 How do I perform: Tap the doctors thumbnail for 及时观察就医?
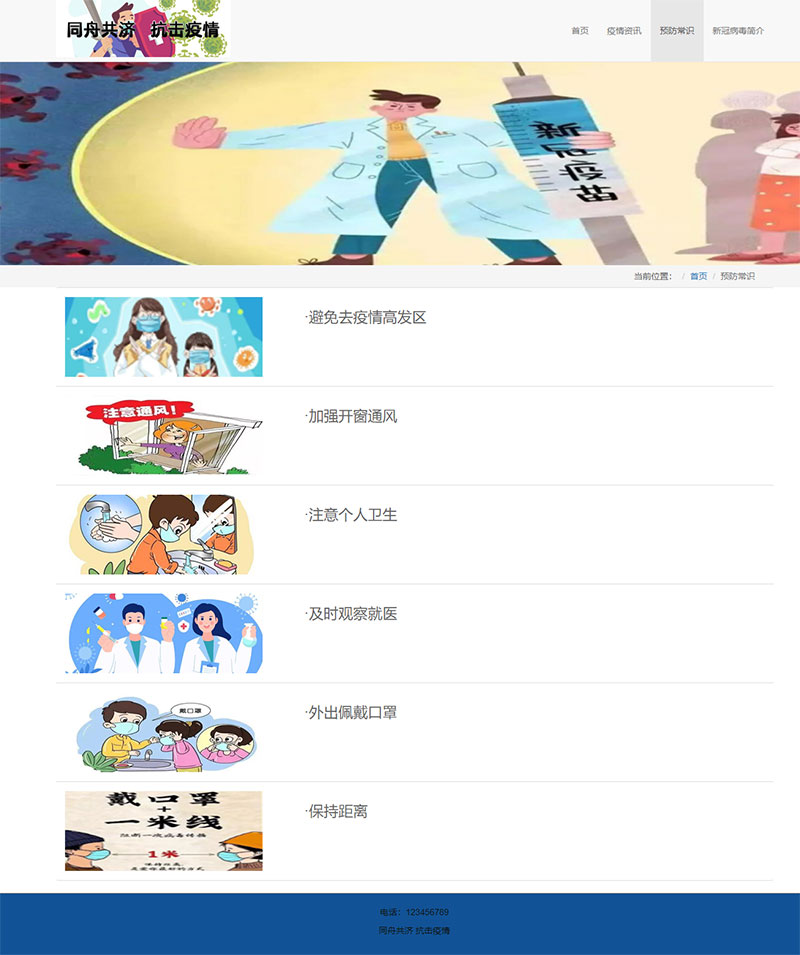164,633
